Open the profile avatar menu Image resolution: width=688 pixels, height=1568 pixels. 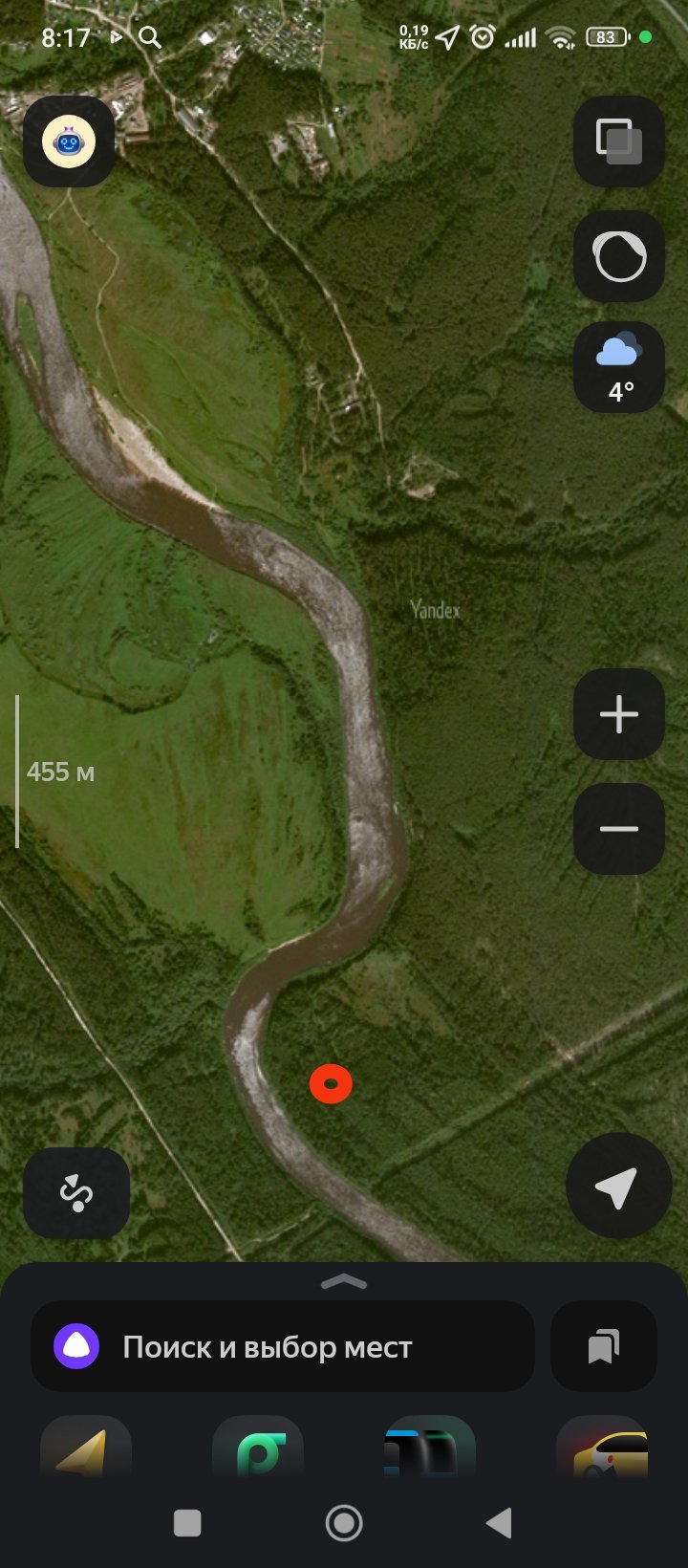tap(69, 142)
